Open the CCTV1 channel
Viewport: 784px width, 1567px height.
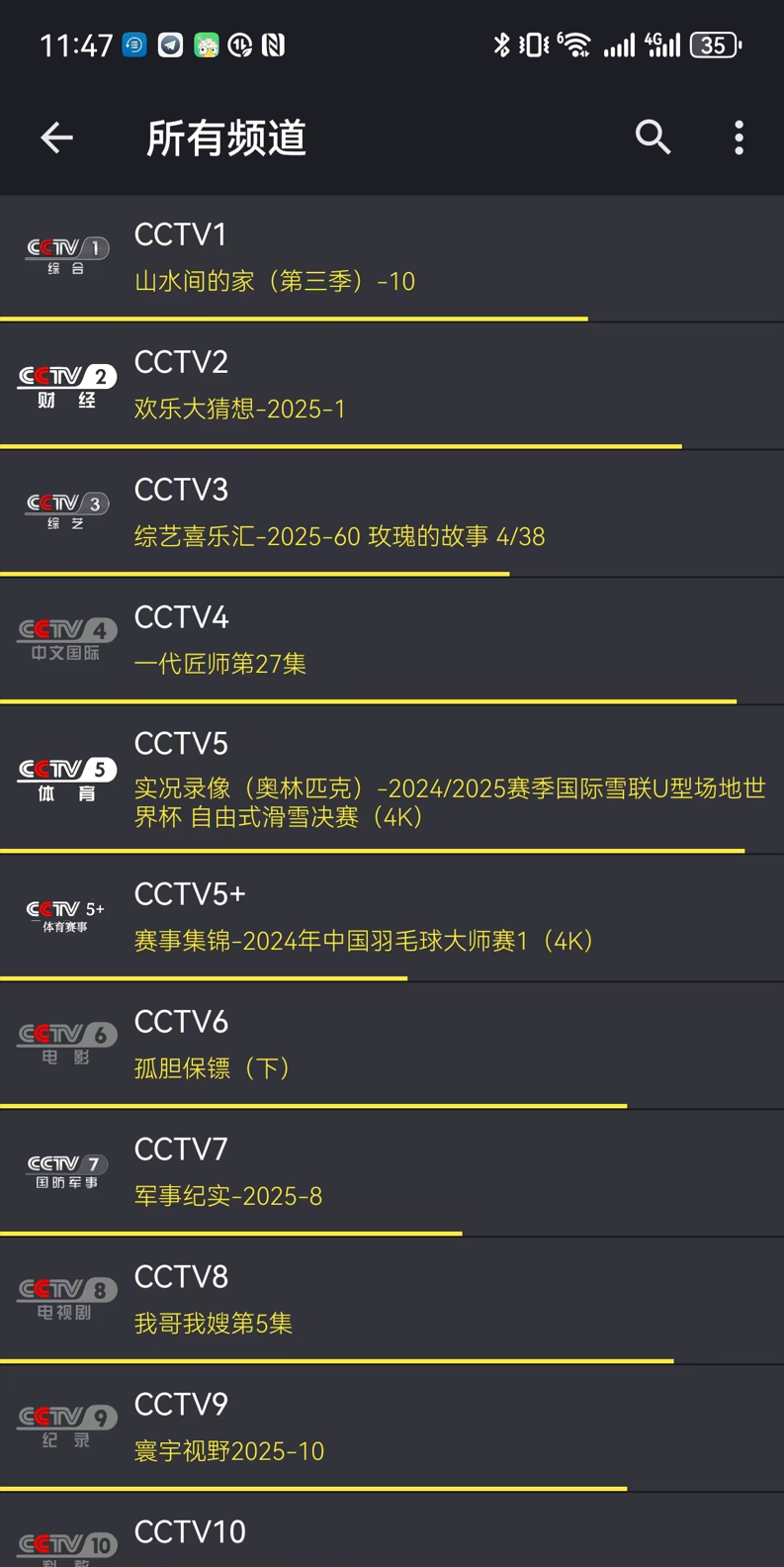pyautogui.click(x=392, y=258)
